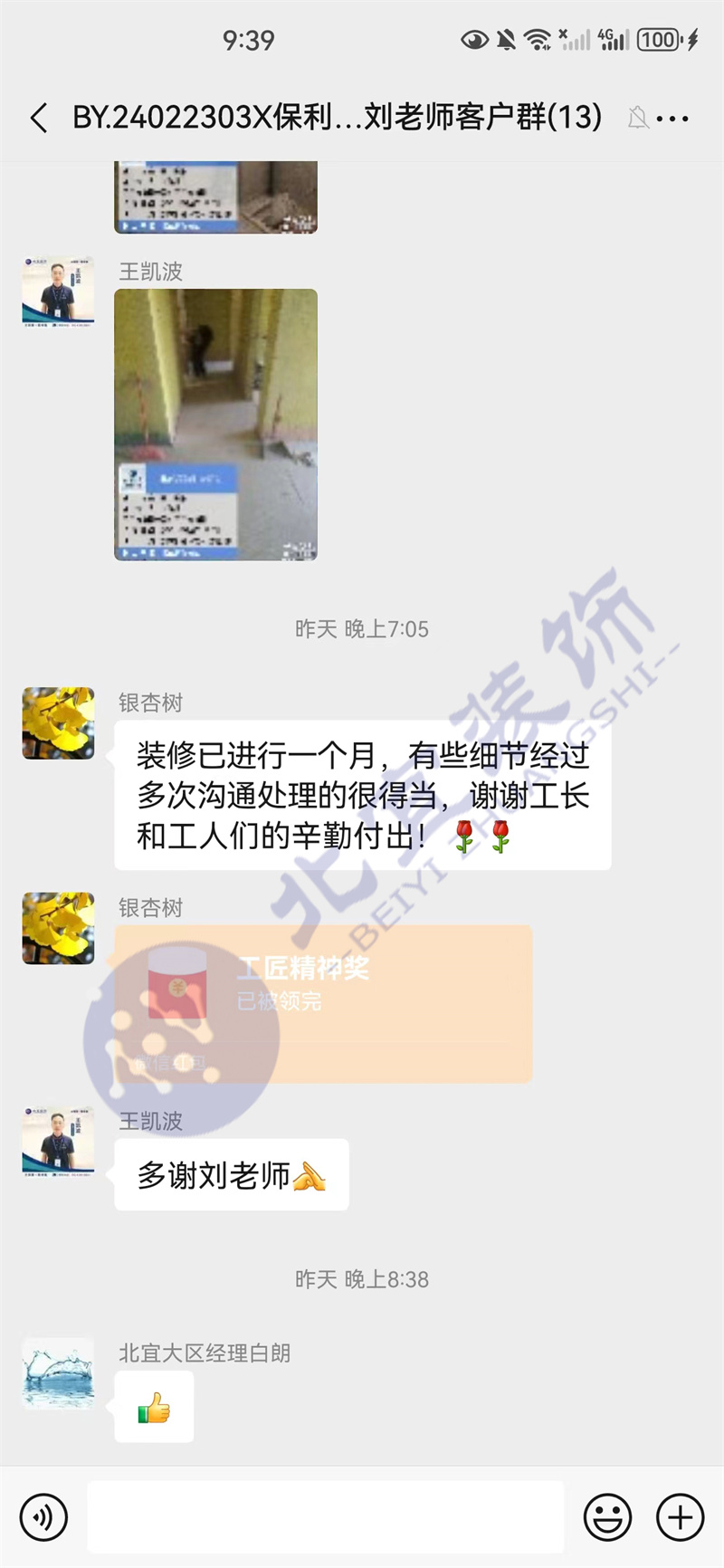Open the emoji sticker panel

607,1516
